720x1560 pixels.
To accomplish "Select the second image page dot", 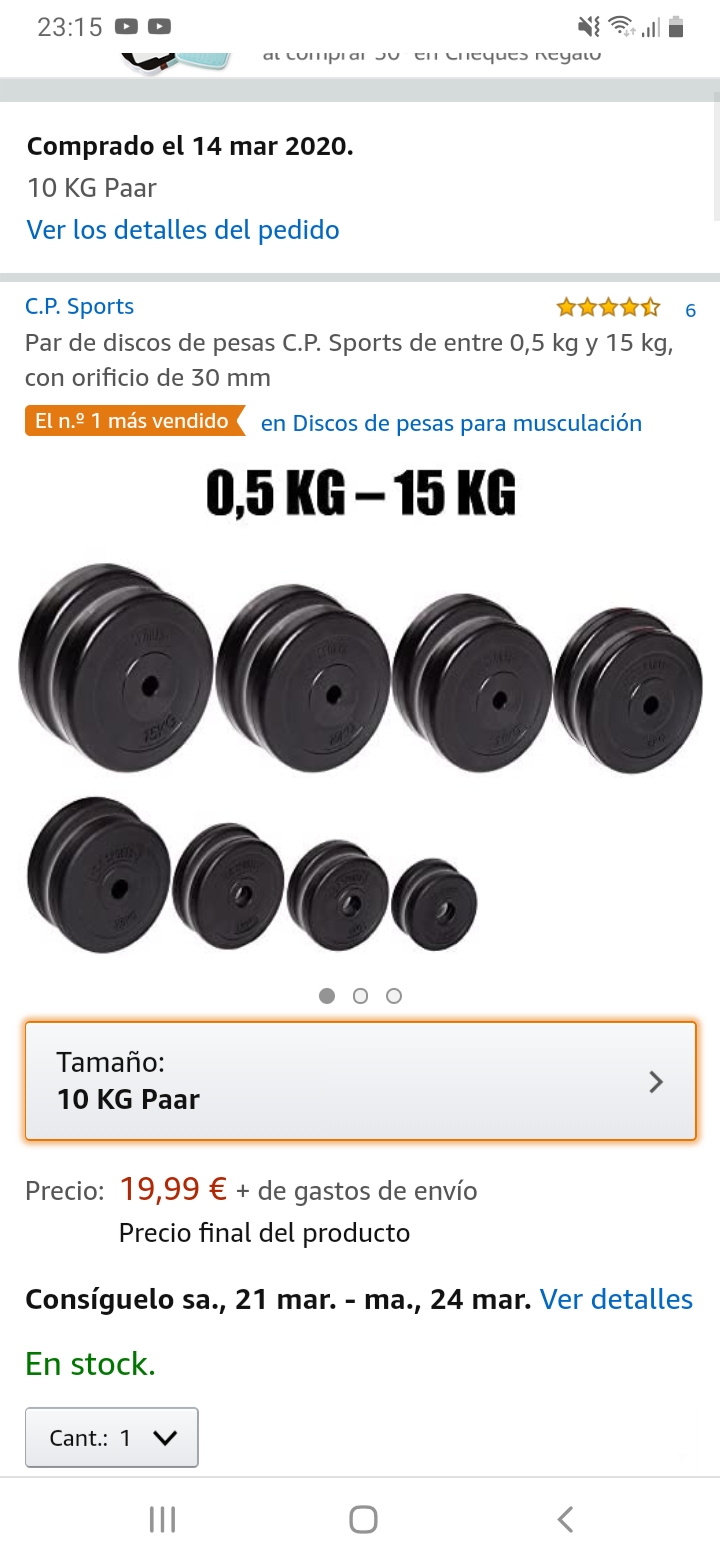I will pyautogui.click(x=360, y=996).
